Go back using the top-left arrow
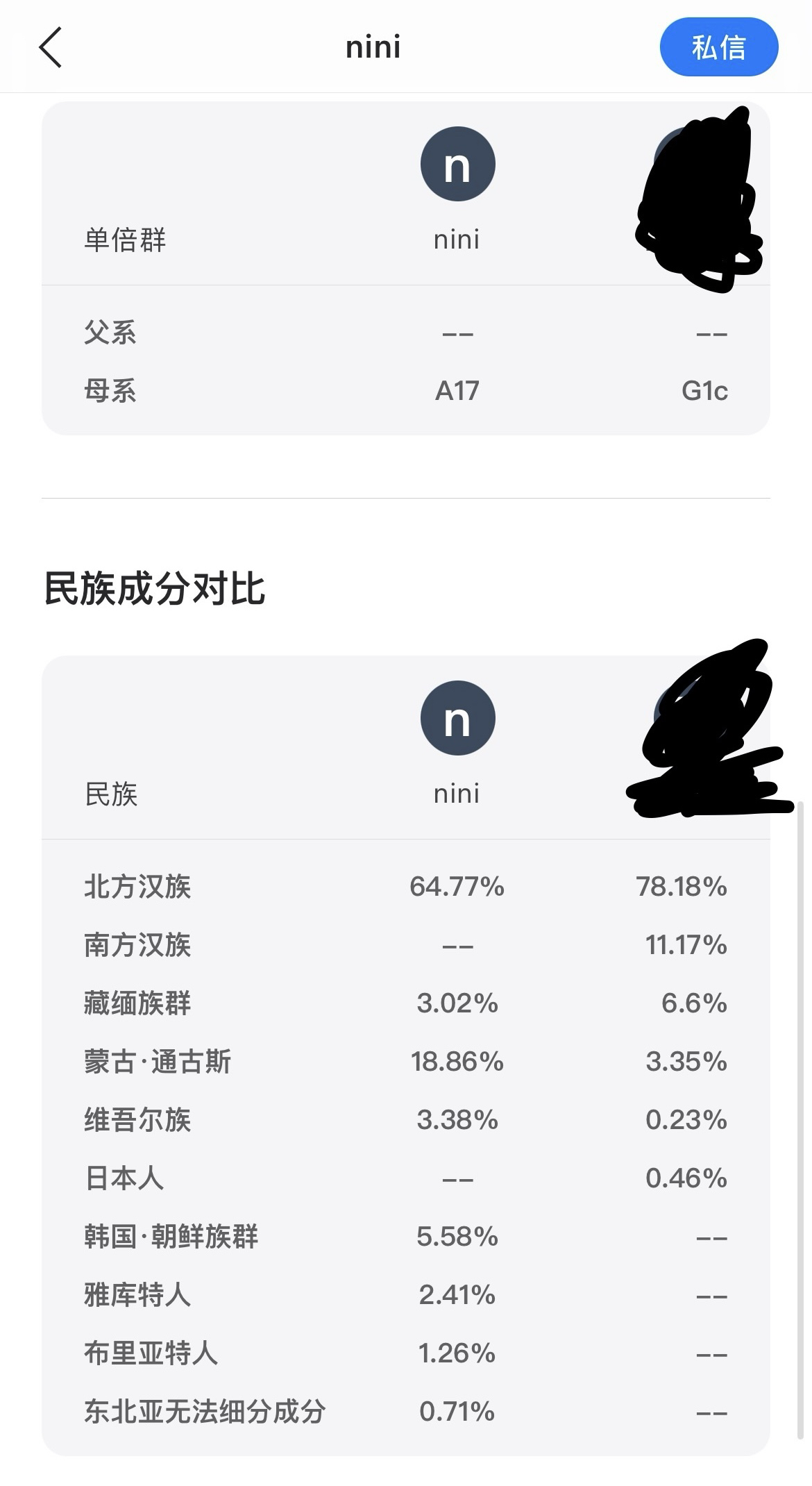Image resolution: width=812 pixels, height=1486 pixels. click(51, 47)
